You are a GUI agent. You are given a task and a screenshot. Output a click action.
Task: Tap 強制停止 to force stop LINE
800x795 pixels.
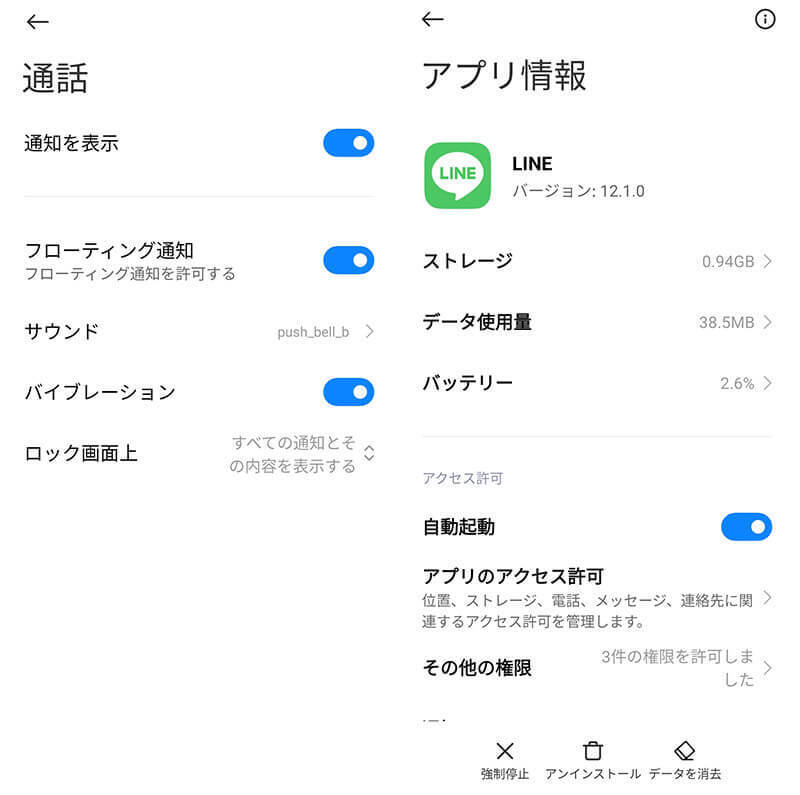pos(505,760)
